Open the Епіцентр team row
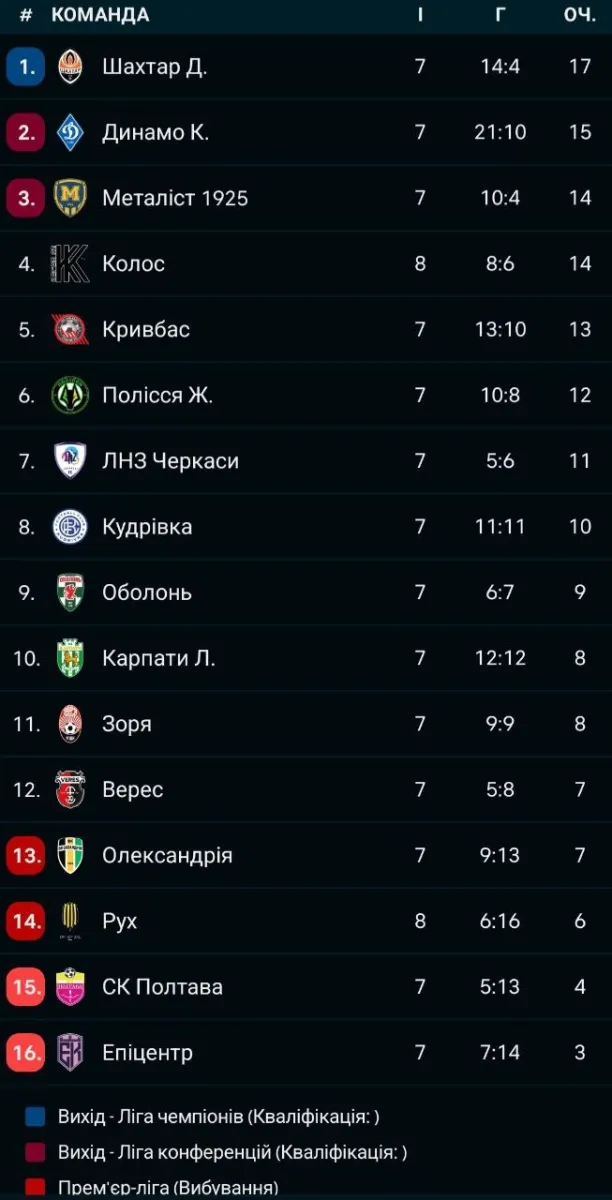 [x=147, y=1053]
